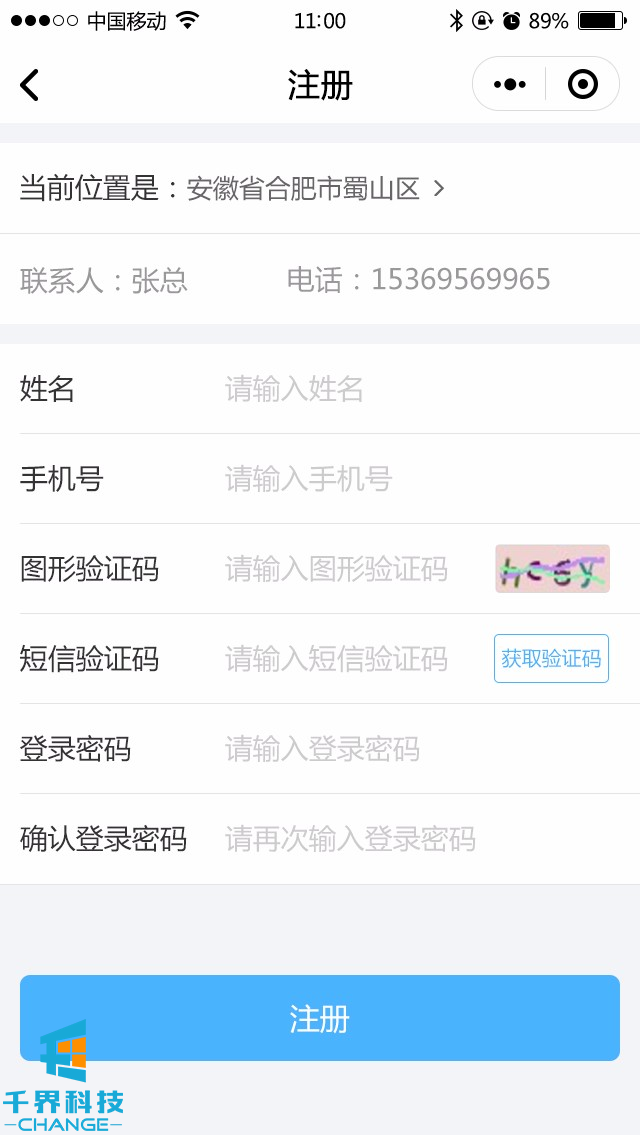Close the mini program with the circle icon
640x1135 pixels.
tap(582, 85)
